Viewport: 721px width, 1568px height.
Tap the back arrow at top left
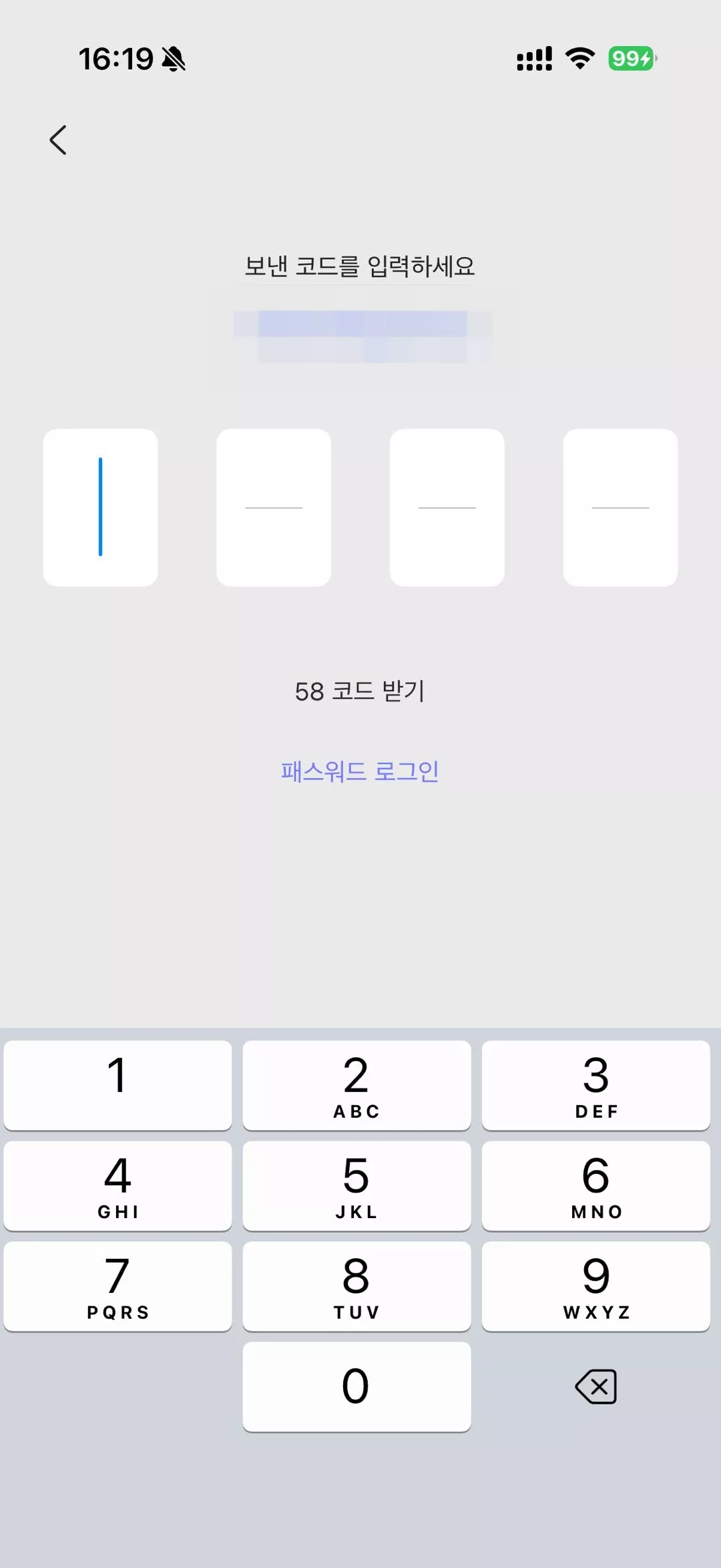point(58,140)
